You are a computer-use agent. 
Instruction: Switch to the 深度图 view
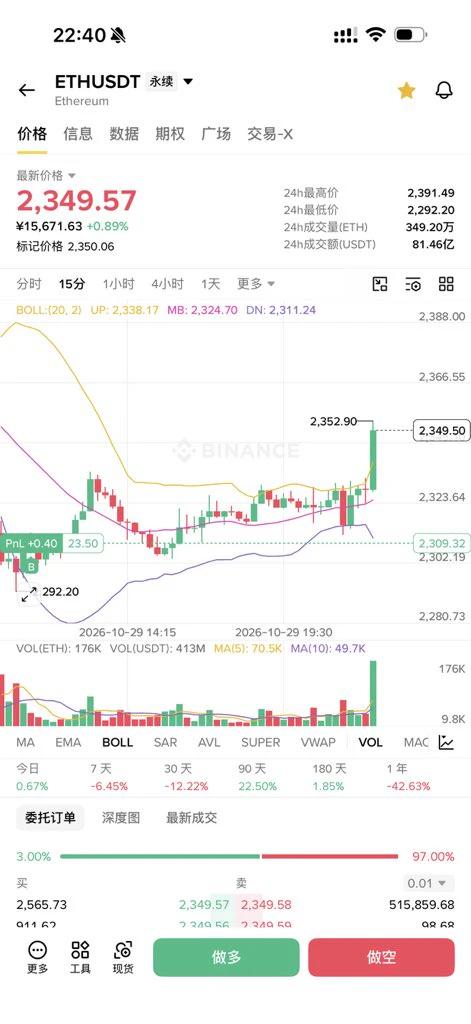121,818
